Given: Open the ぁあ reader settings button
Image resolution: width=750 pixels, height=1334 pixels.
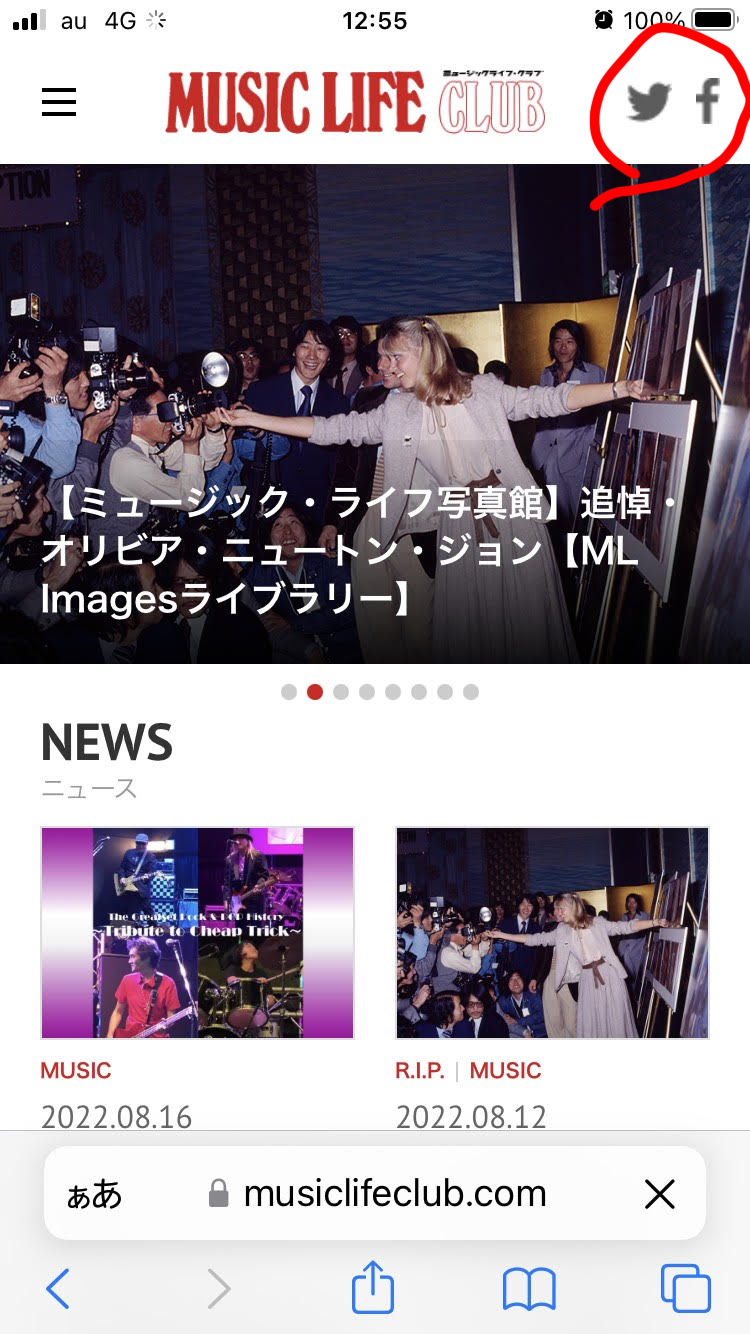Looking at the screenshot, I should 94,1193.
